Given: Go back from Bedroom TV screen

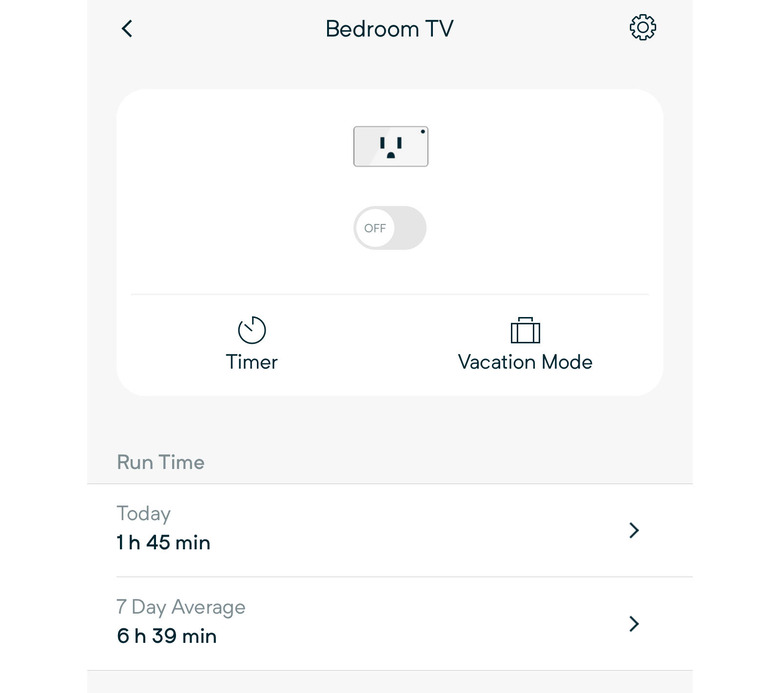Looking at the screenshot, I should pos(127,29).
